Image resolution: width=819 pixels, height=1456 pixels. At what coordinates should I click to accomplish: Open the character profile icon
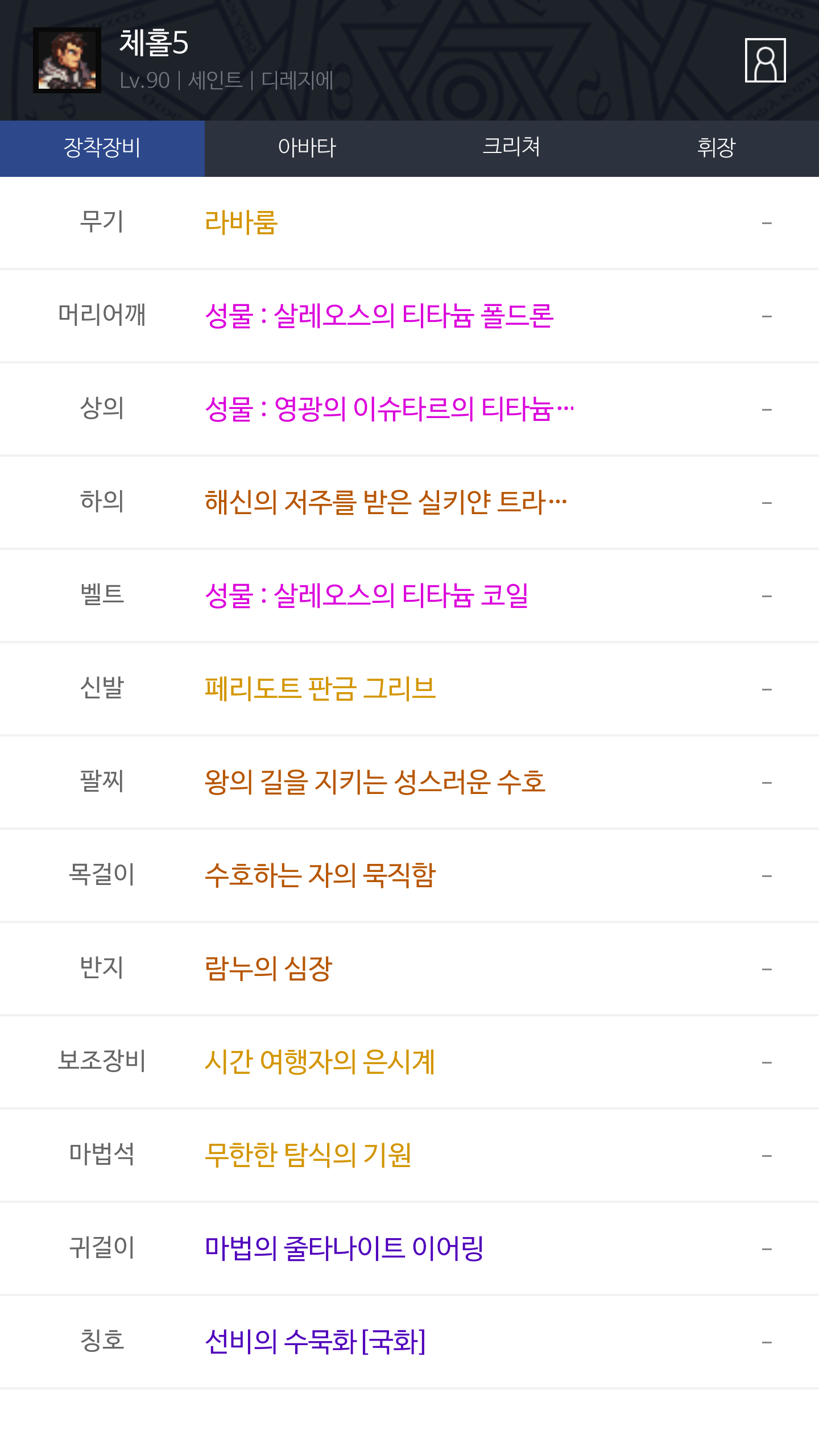coord(765,60)
